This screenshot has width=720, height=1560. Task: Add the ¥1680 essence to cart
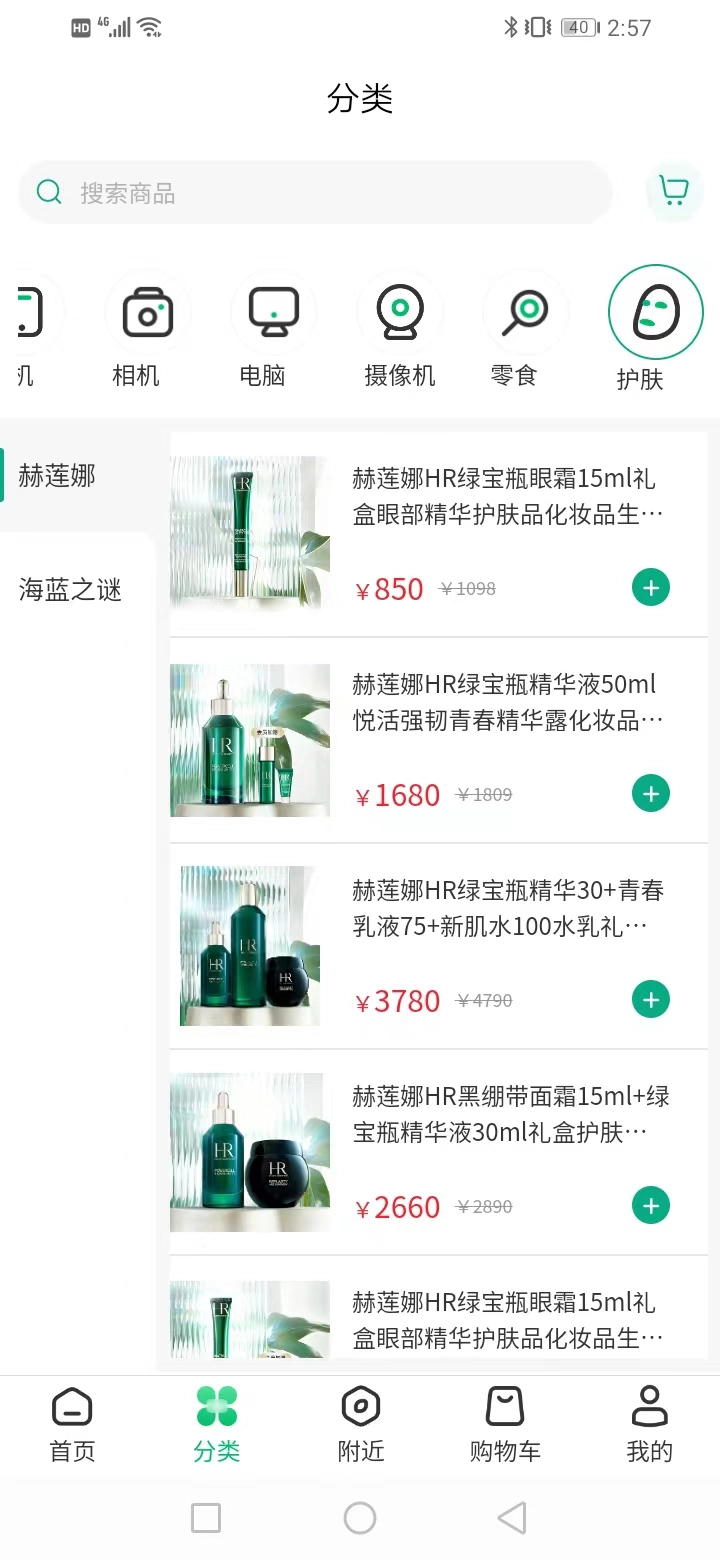coord(650,793)
